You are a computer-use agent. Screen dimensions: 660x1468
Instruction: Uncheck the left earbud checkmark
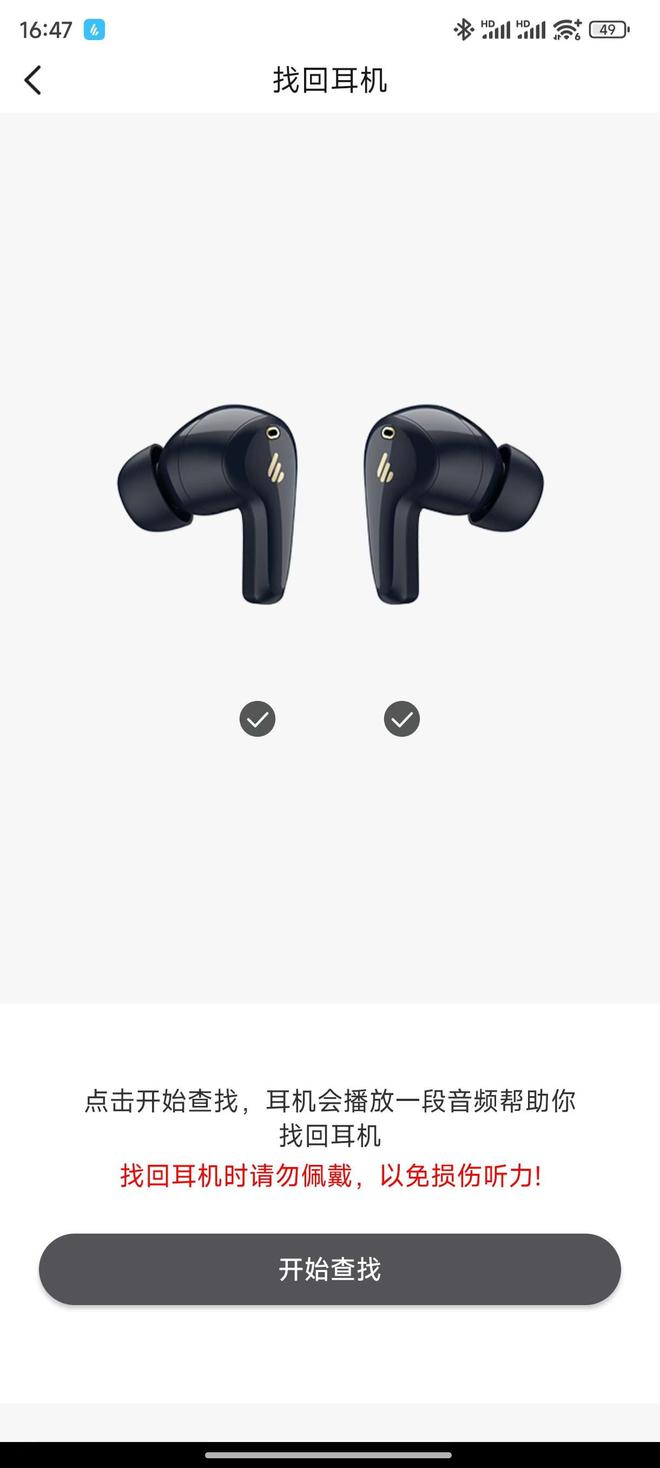pyautogui.click(x=257, y=719)
